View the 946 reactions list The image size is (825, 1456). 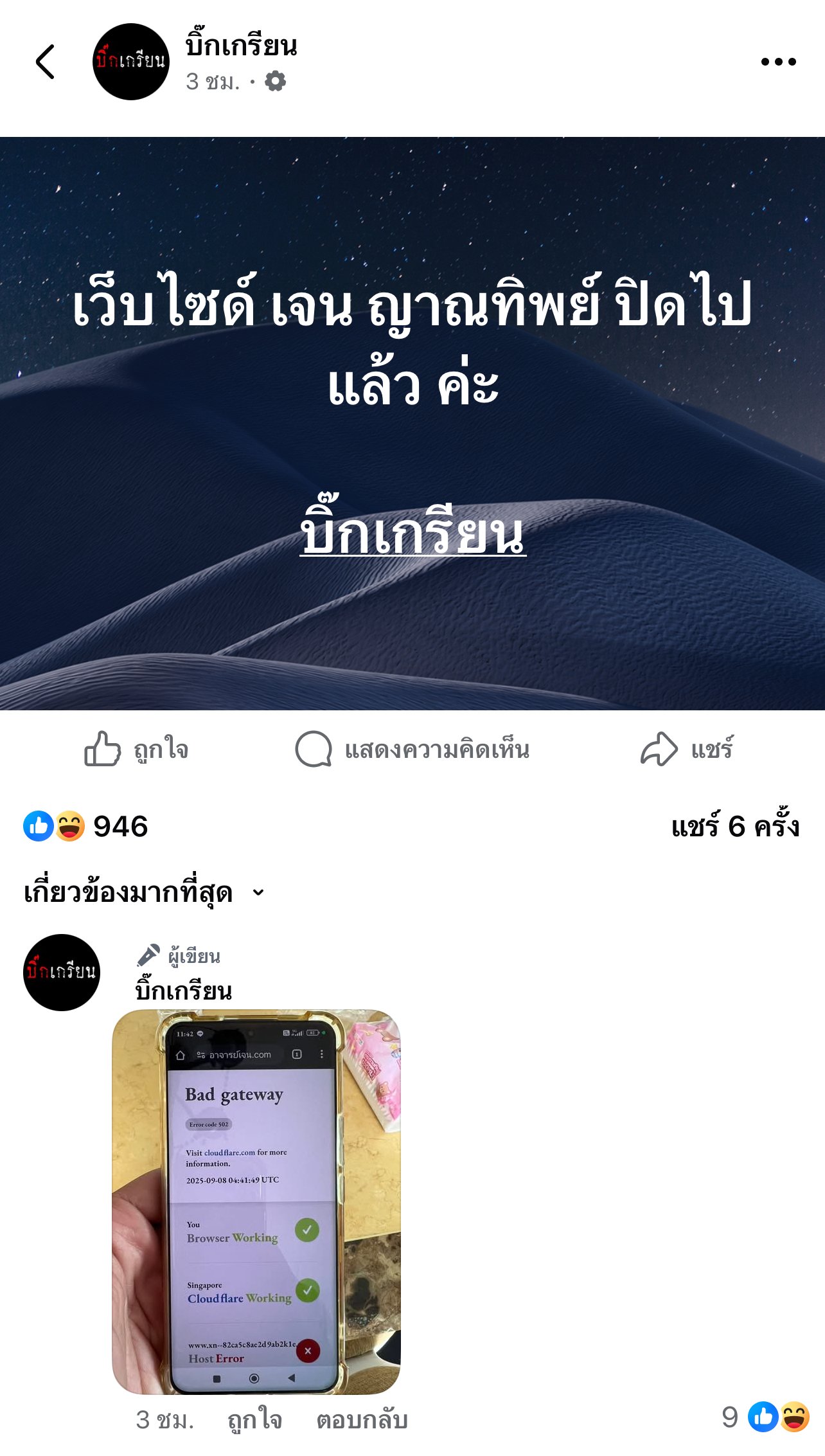[87, 826]
